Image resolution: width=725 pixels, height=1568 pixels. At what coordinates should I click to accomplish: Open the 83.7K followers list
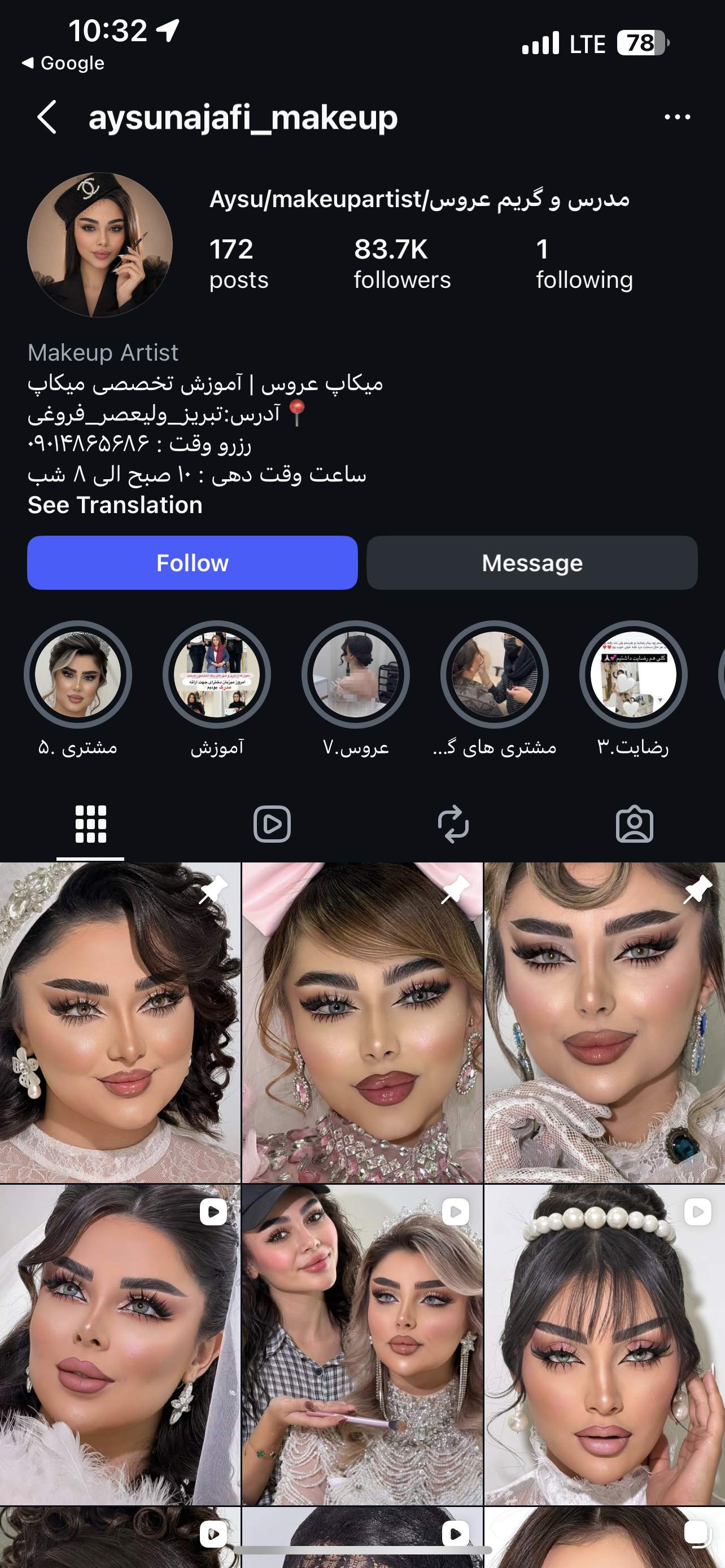coord(403,264)
